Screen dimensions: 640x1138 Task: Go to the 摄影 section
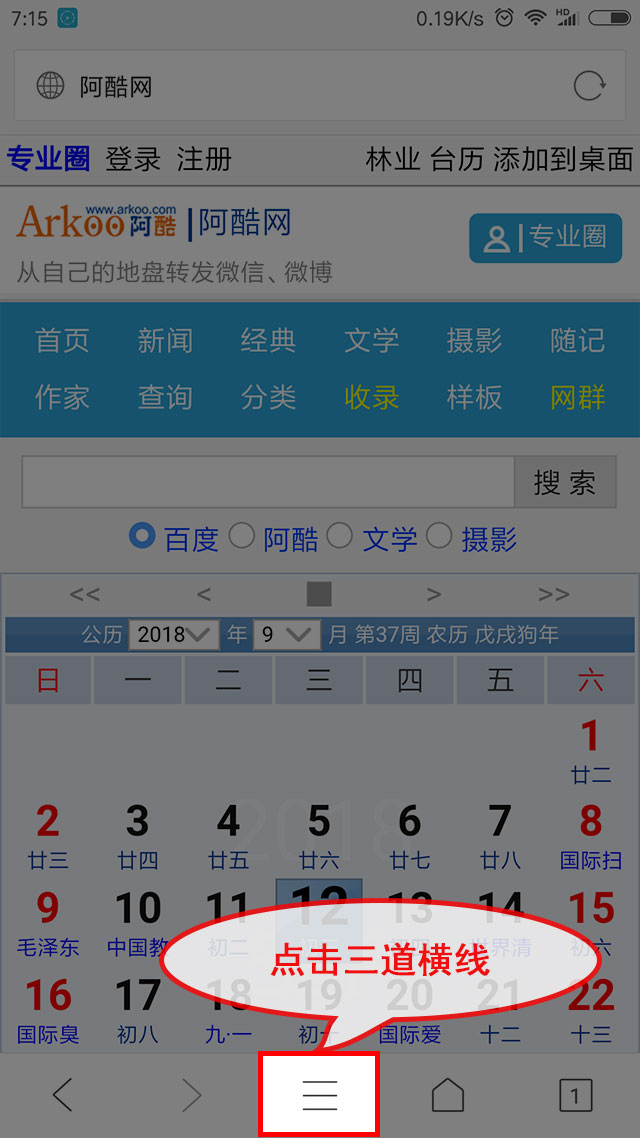(x=474, y=340)
